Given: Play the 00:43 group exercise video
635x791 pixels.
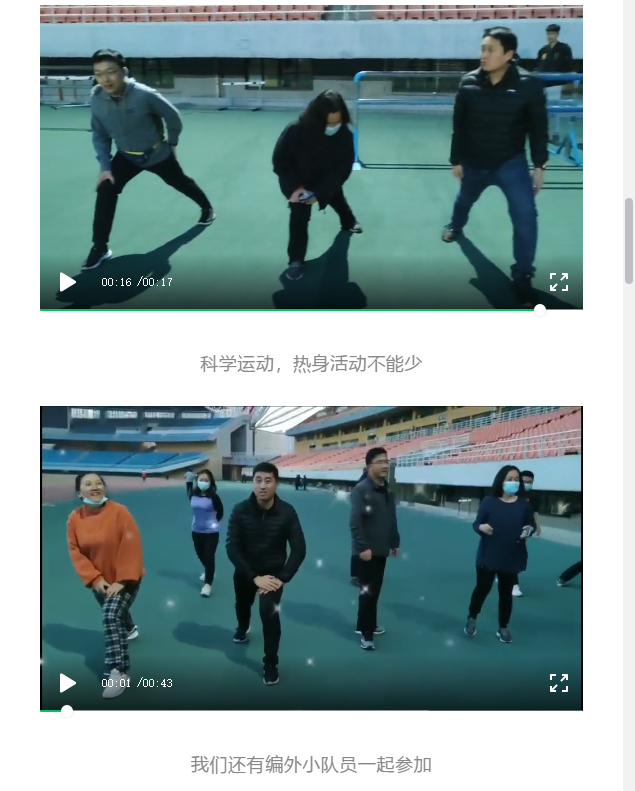Looking at the screenshot, I should click(x=67, y=683).
